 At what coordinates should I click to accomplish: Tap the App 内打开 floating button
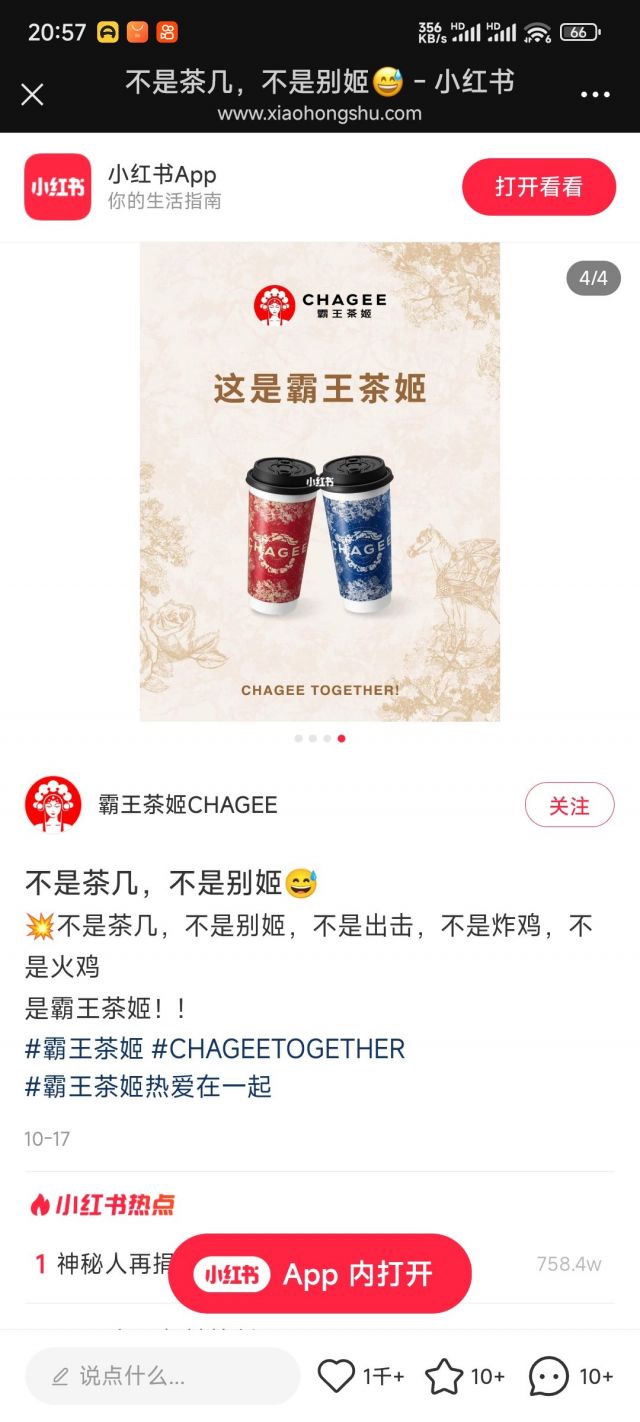click(319, 1274)
